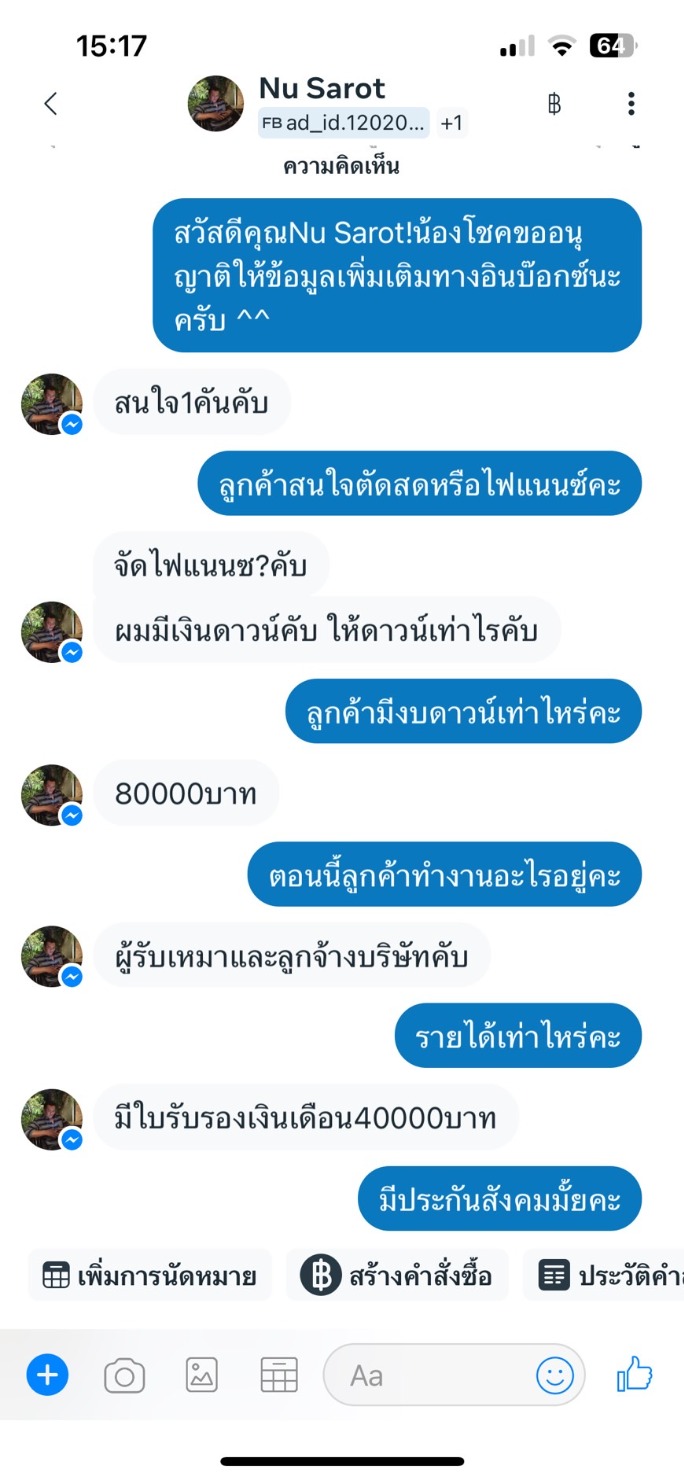The image size is (684, 1480).
Task: Launch the camera from the chat bar
Action: 124,1376
